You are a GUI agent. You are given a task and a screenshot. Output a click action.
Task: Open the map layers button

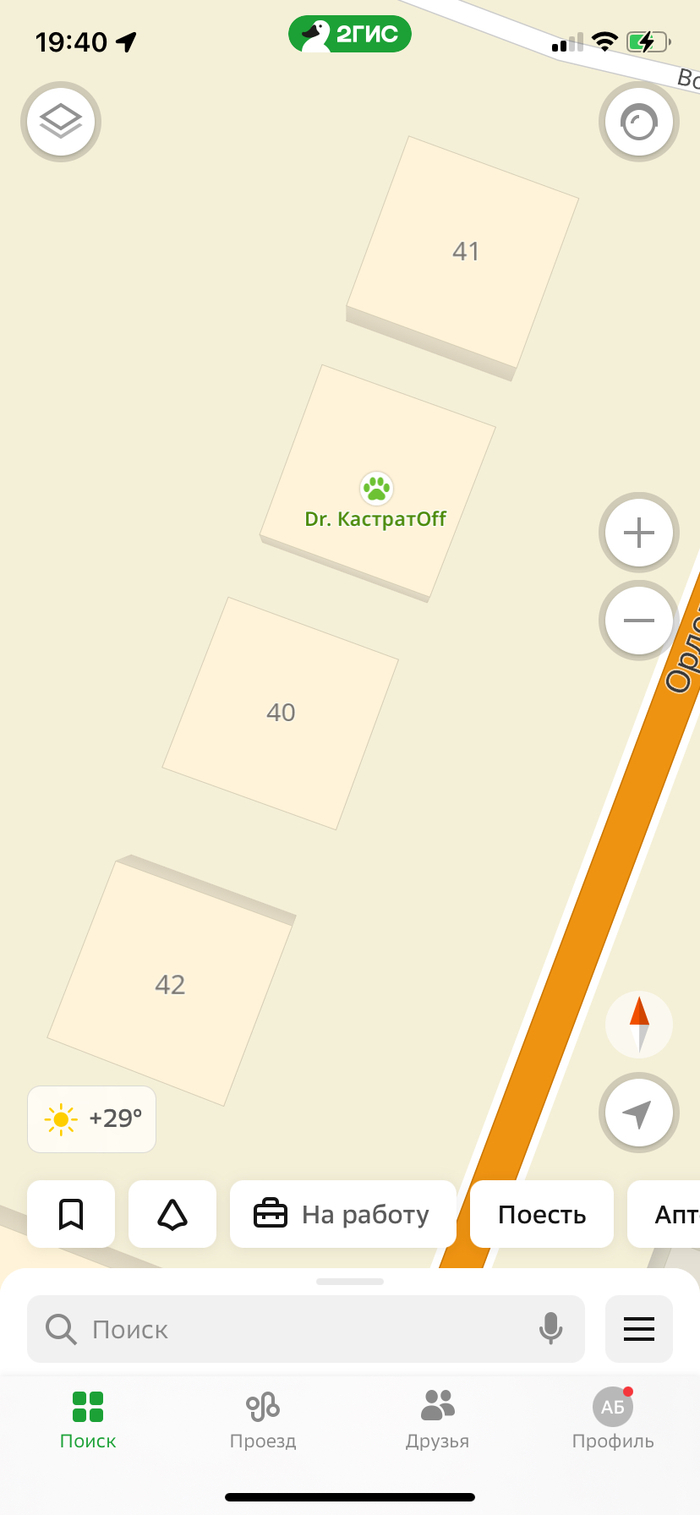click(60, 121)
